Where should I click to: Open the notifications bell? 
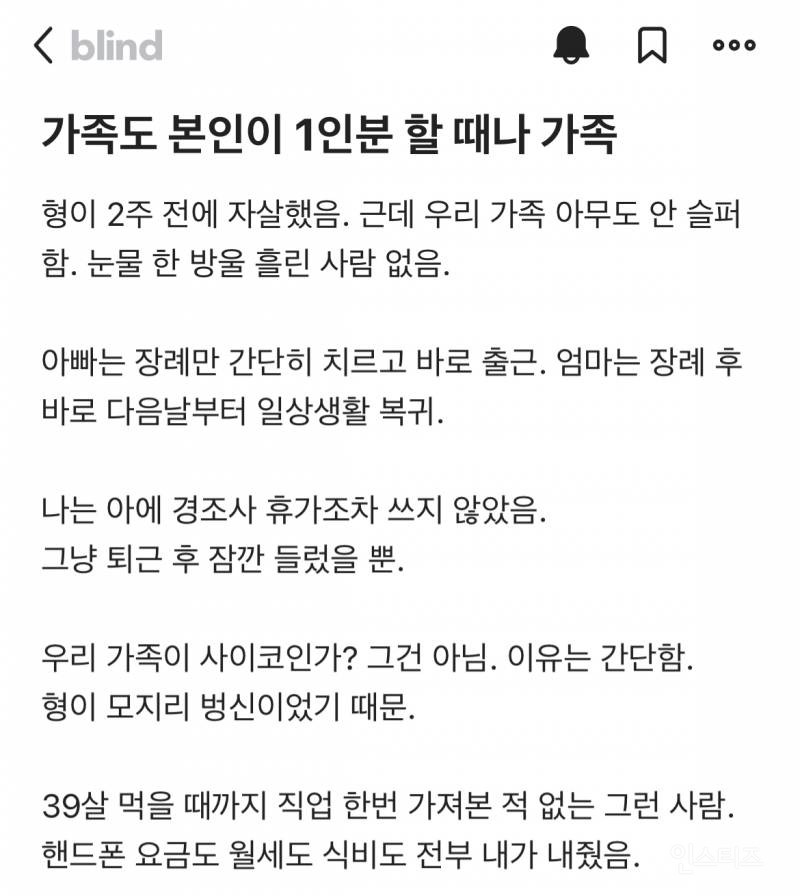tap(571, 45)
